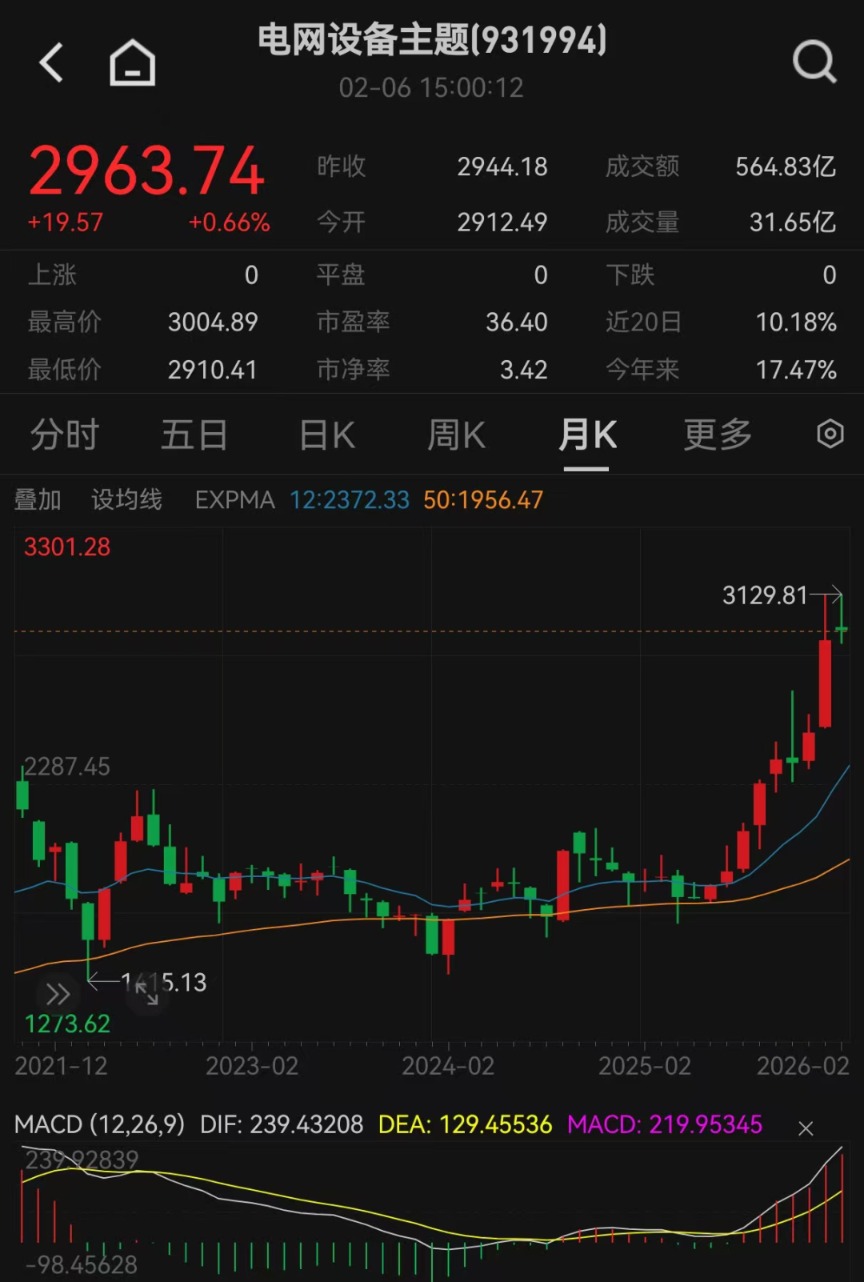Switch to the 分时 chart tab
The image size is (864, 1282).
tap(64, 434)
